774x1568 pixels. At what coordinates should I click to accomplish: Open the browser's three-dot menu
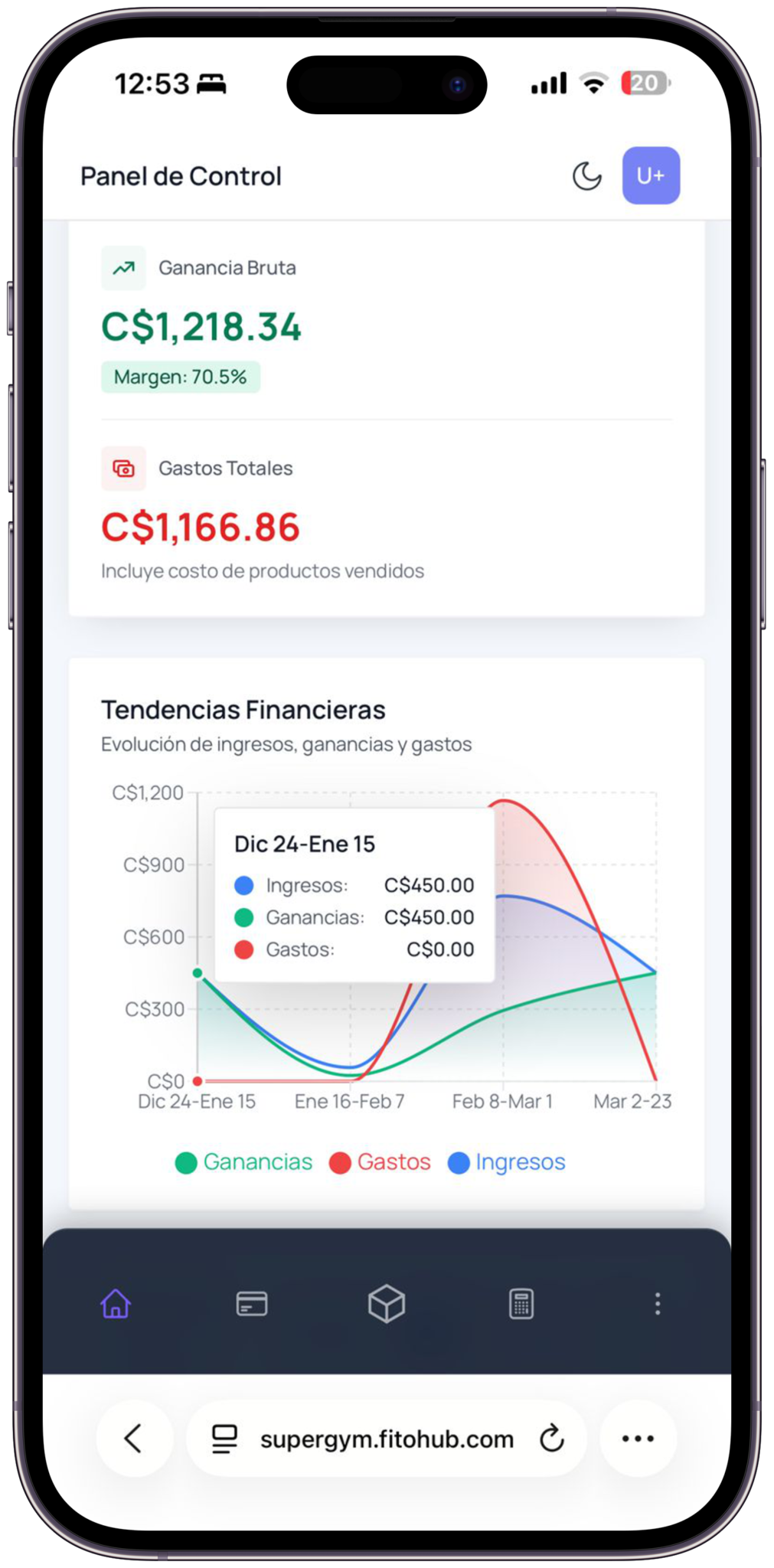(x=638, y=1439)
